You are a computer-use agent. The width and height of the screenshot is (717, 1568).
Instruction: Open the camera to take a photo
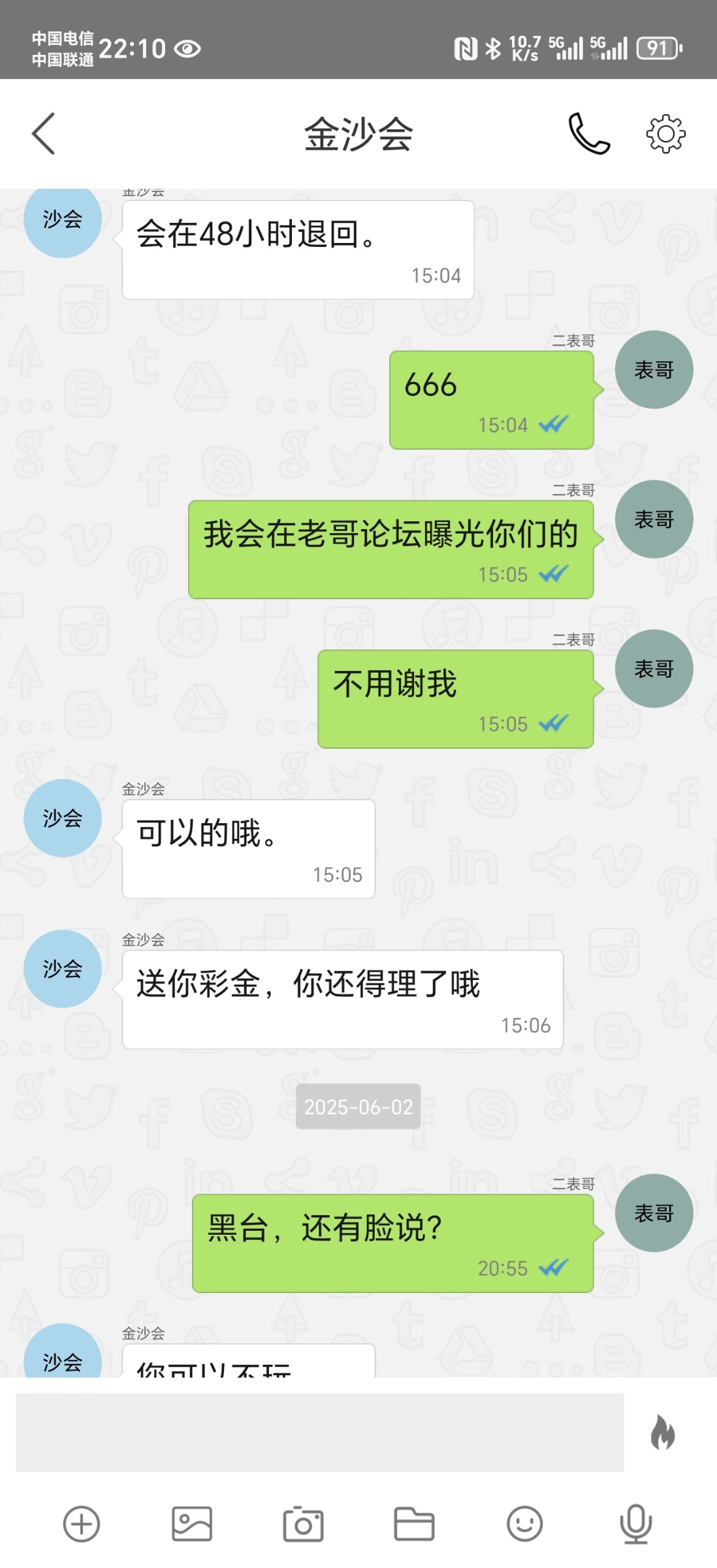(303, 1524)
